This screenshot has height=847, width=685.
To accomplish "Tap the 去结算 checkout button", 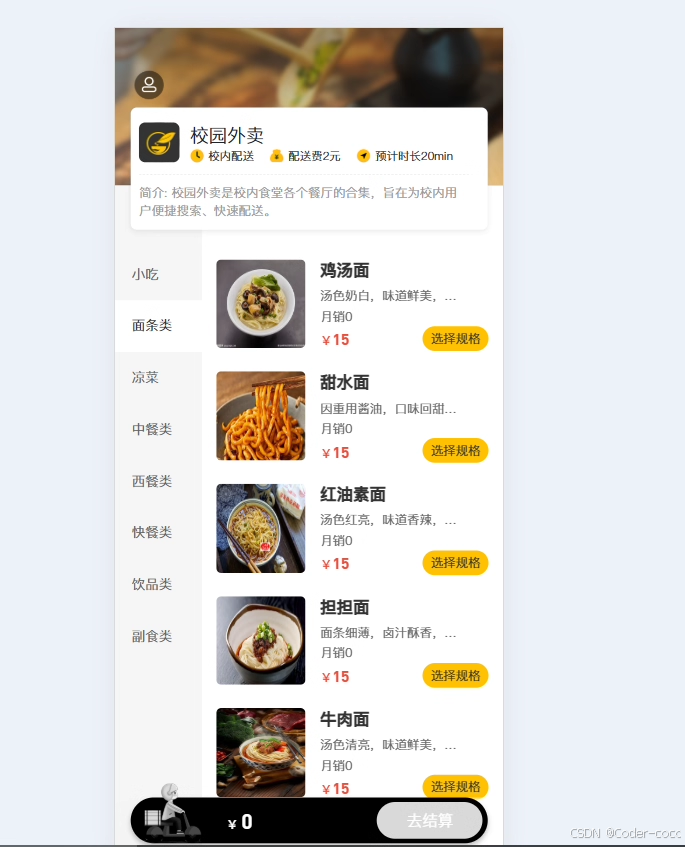I will [x=429, y=821].
